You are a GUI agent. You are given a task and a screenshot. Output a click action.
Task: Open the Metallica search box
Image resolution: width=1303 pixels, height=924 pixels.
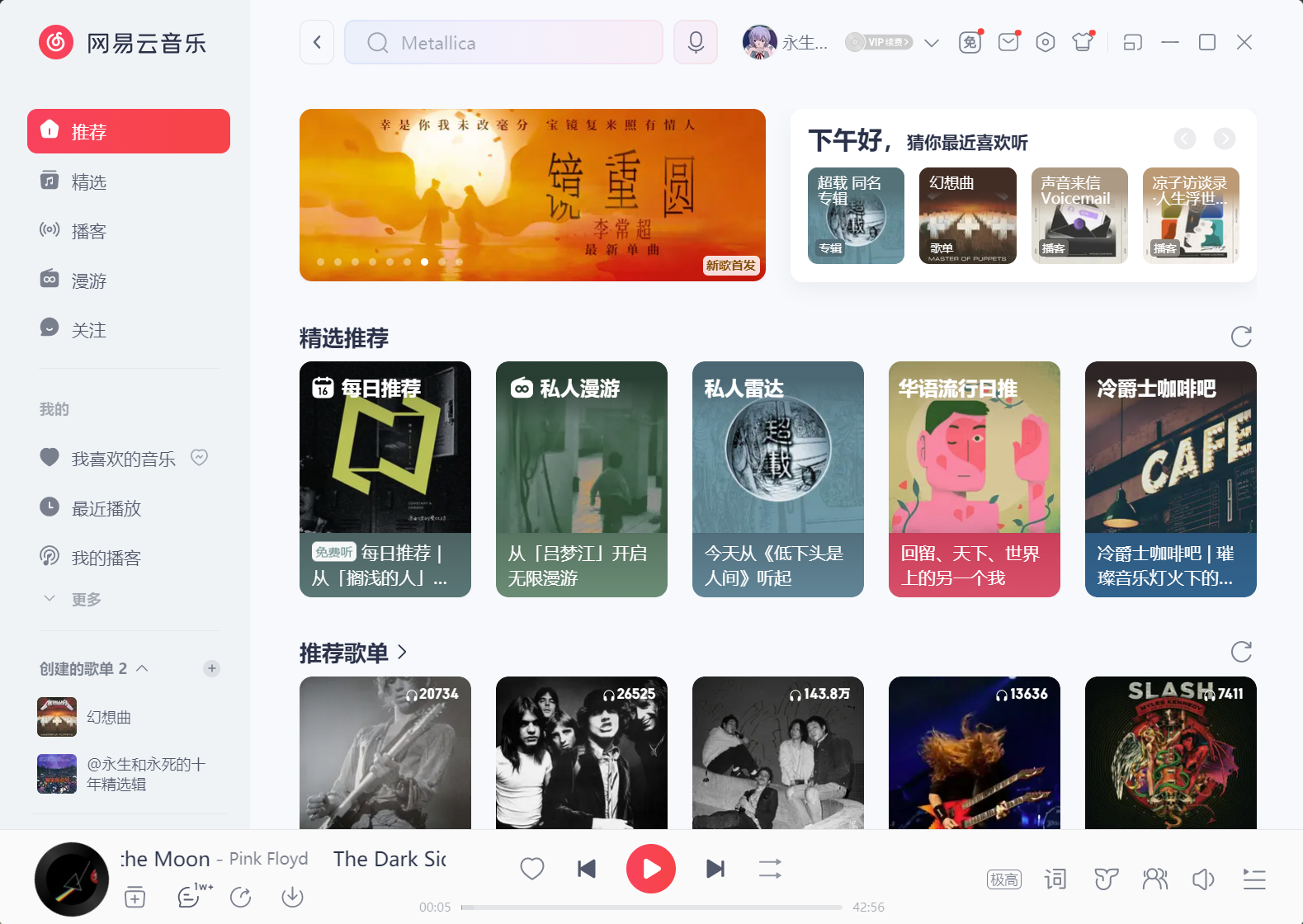(x=503, y=42)
